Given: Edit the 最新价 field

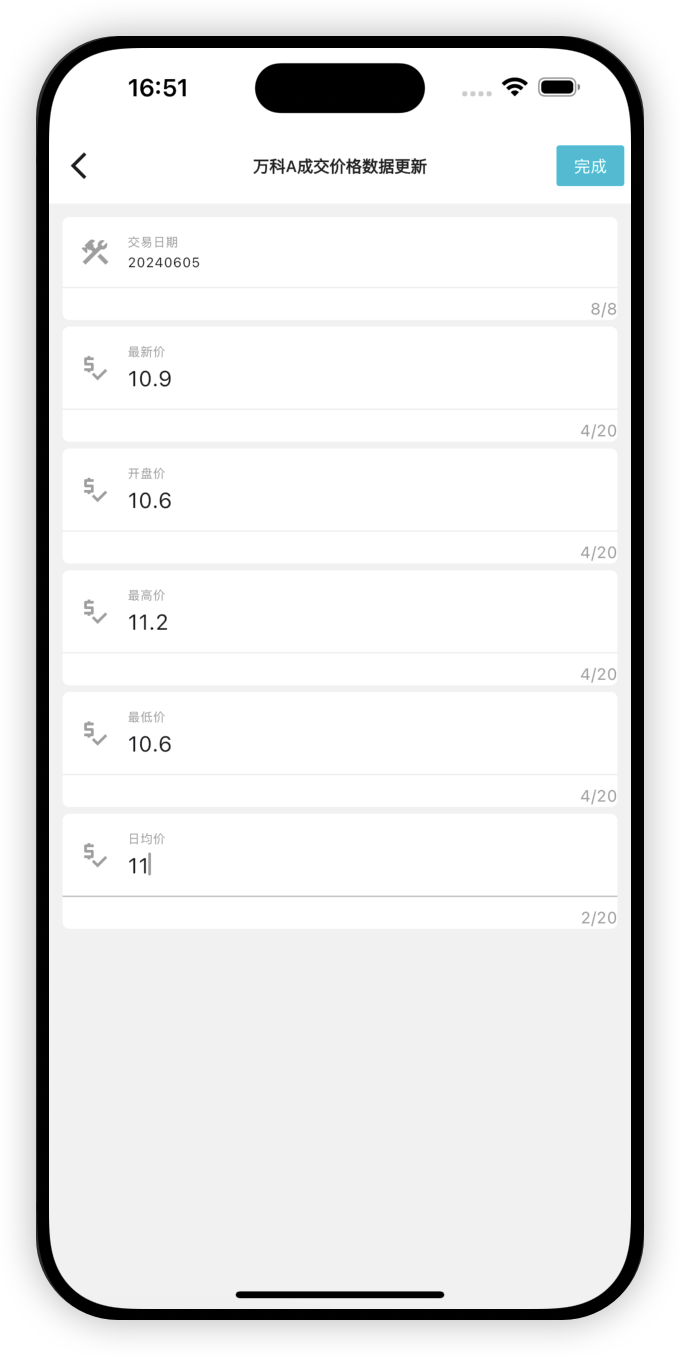Looking at the screenshot, I should click(340, 368).
